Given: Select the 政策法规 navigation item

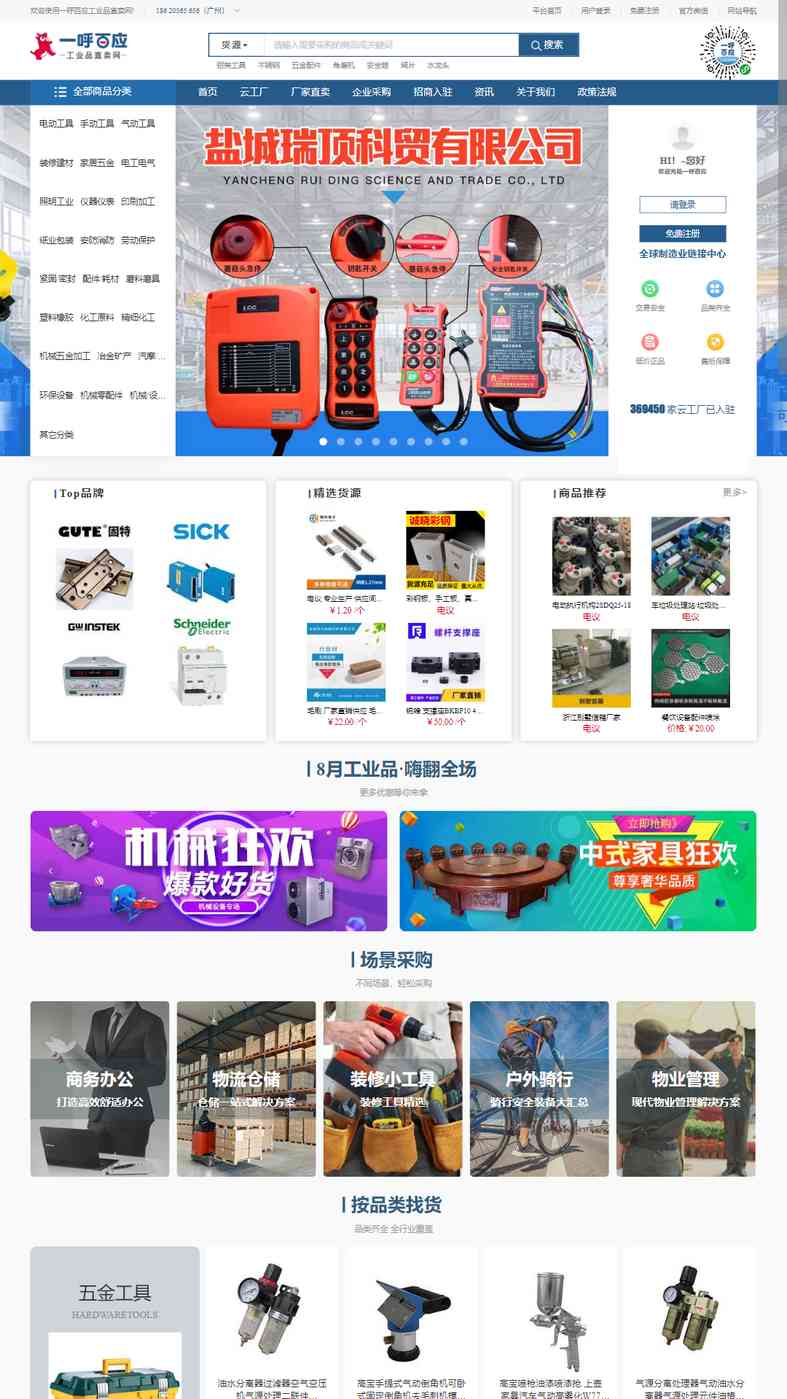Looking at the screenshot, I should tap(597, 92).
